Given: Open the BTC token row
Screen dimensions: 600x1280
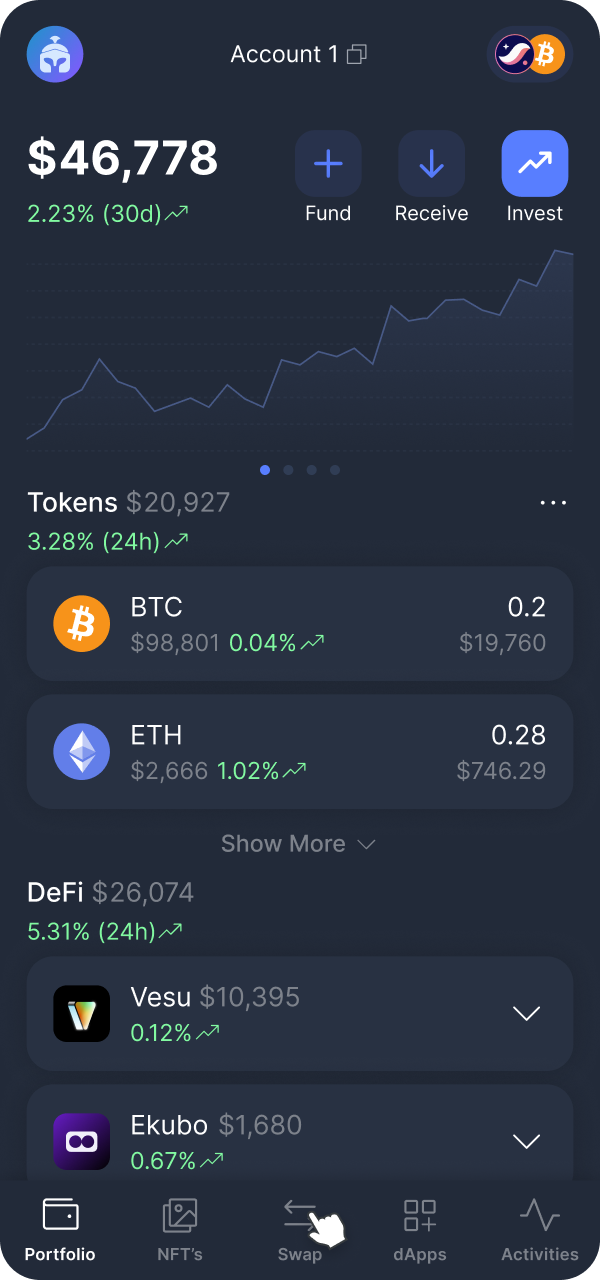Looking at the screenshot, I should [300, 624].
